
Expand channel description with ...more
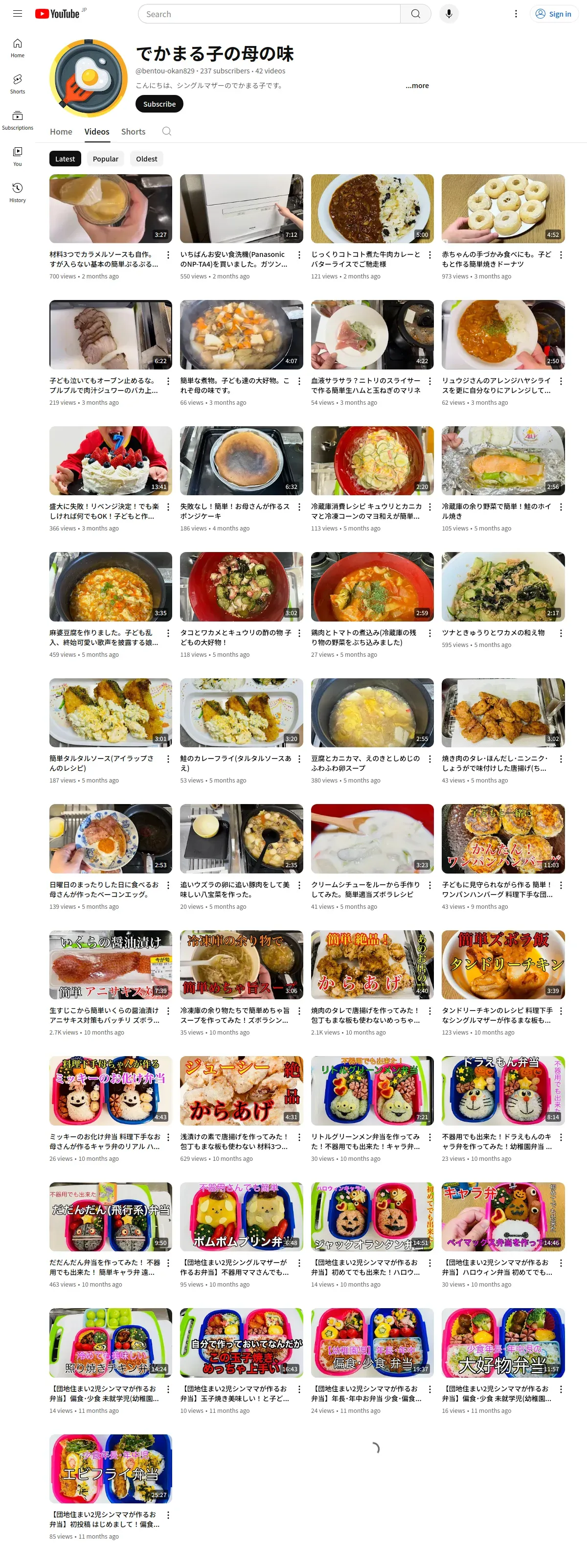pos(417,86)
